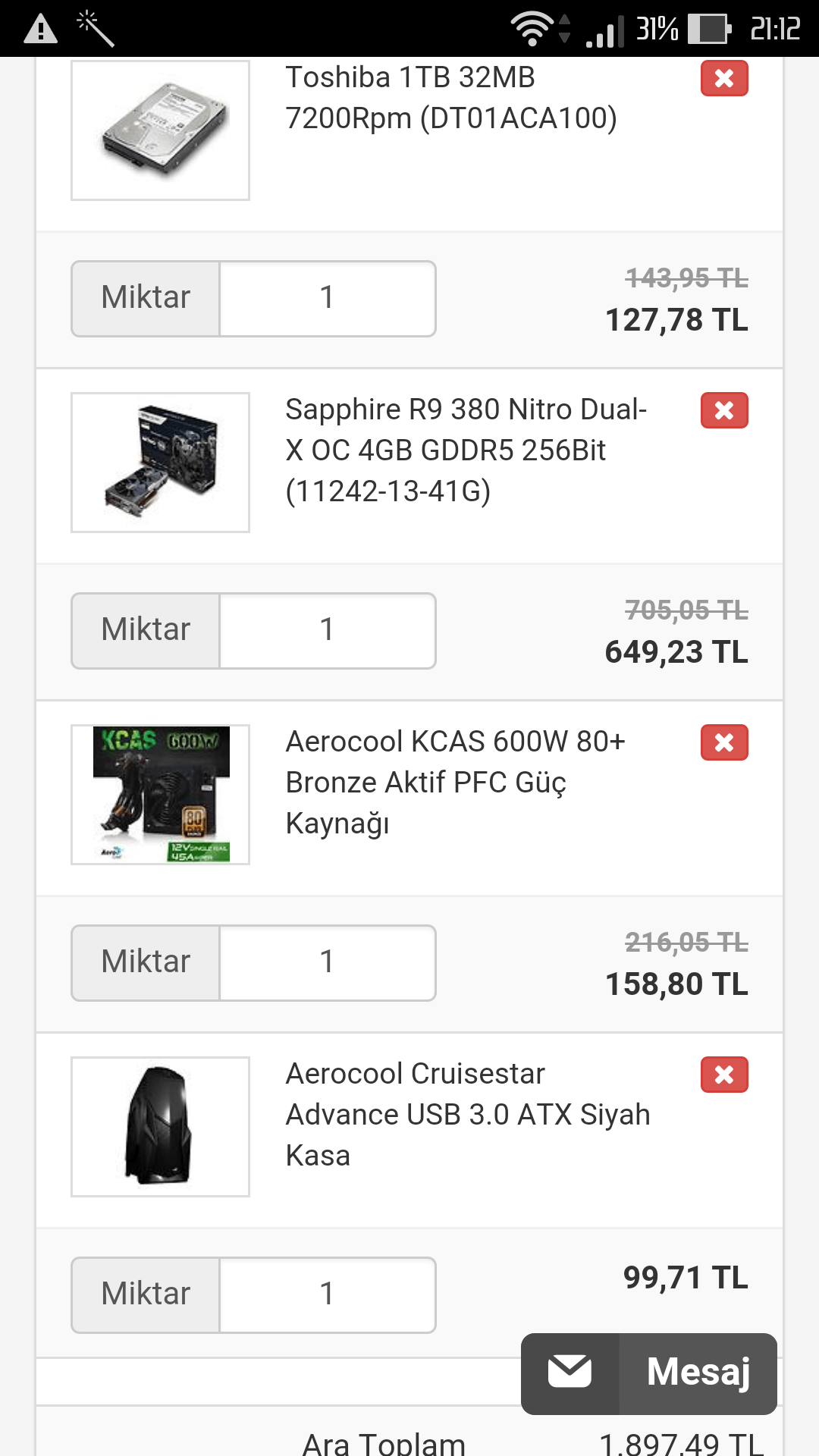Change quantity of Aerocool Cruisestar case

click(328, 1294)
